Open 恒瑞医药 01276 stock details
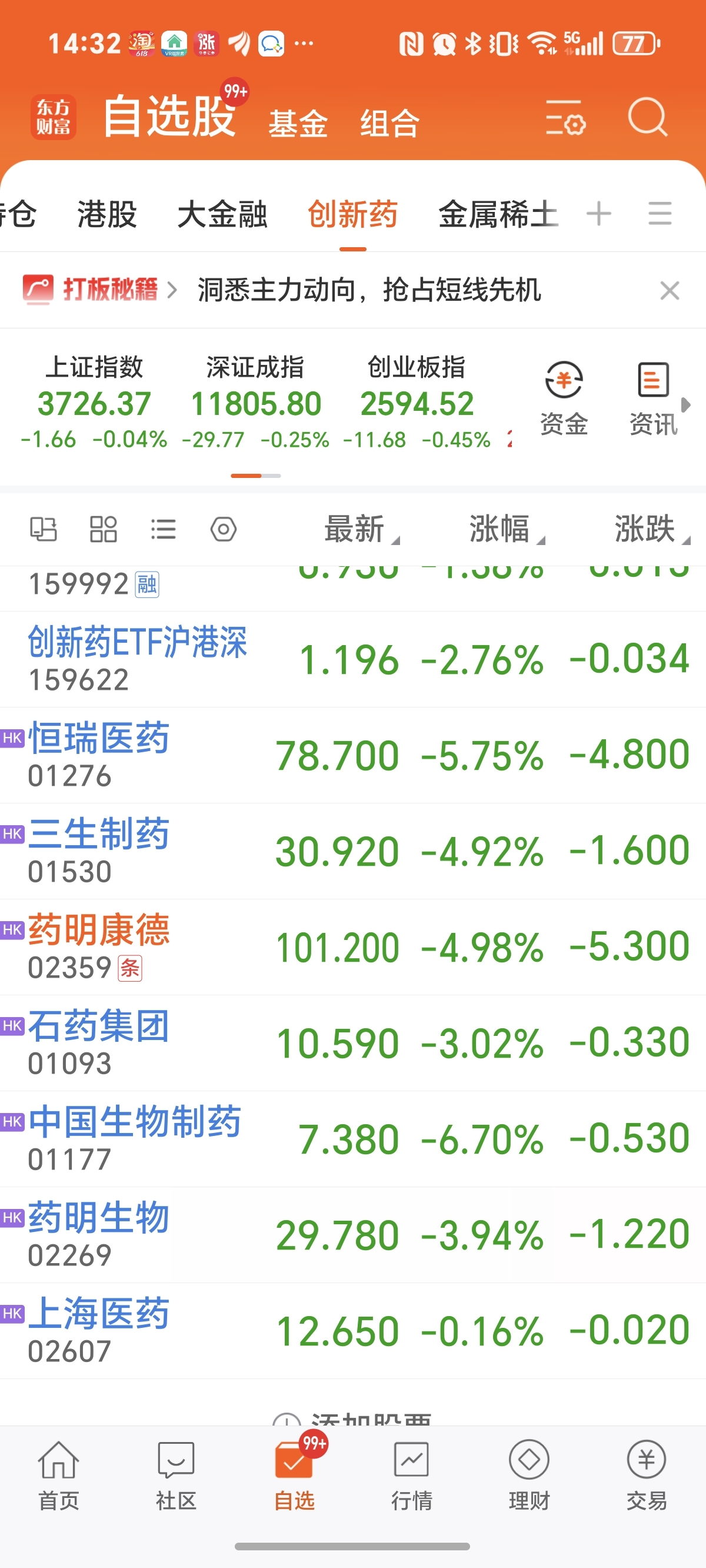This screenshot has width=706, height=1568. (353, 755)
